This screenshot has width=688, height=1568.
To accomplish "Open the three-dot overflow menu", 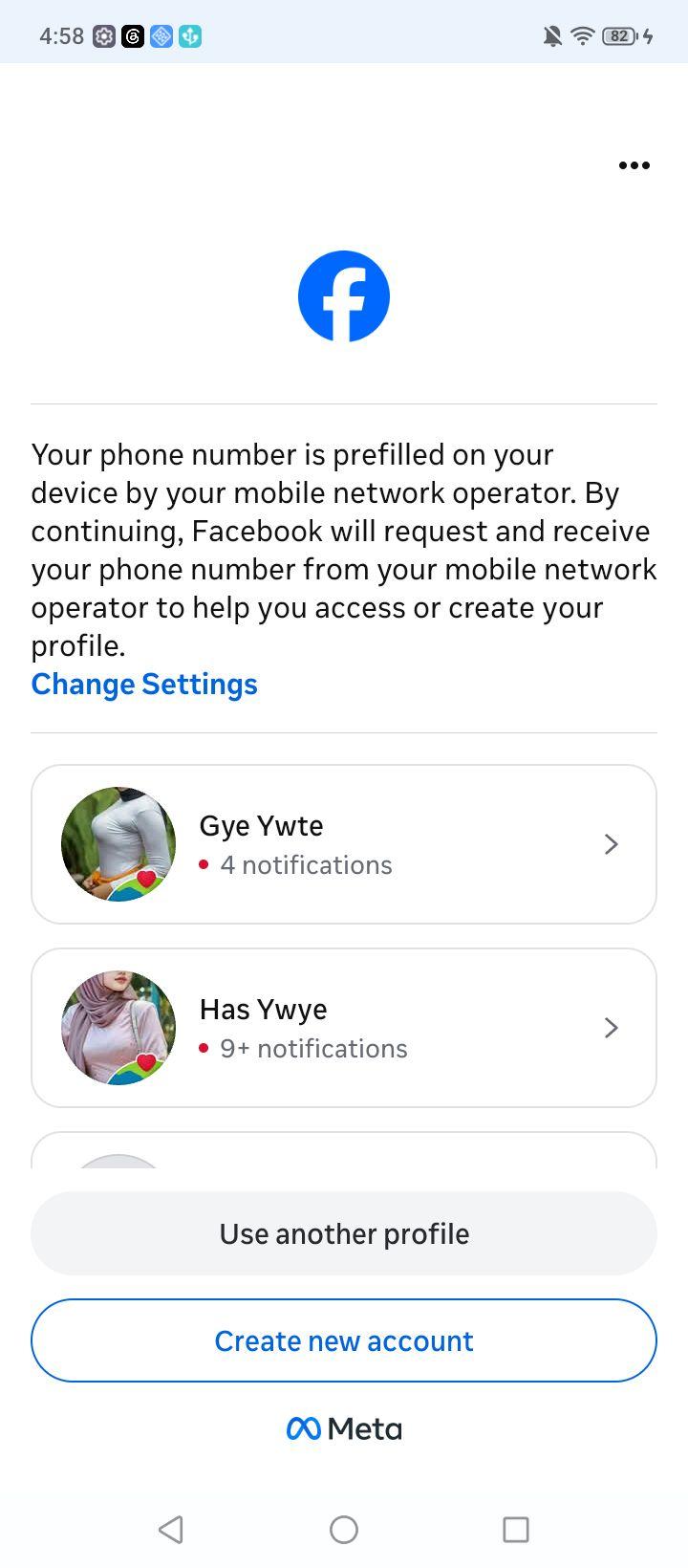I will (634, 165).
